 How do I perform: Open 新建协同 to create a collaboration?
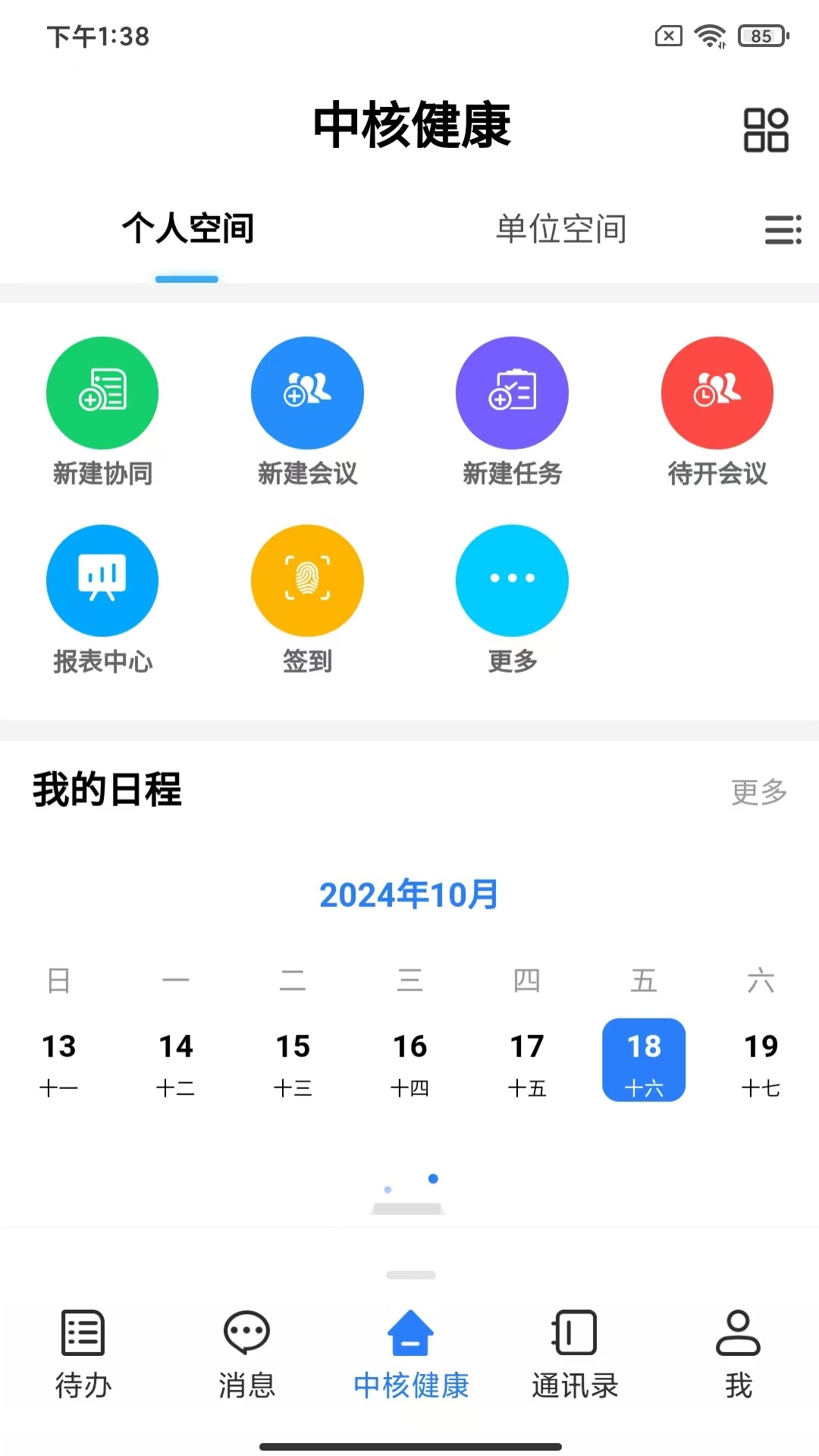(x=102, y=393)
